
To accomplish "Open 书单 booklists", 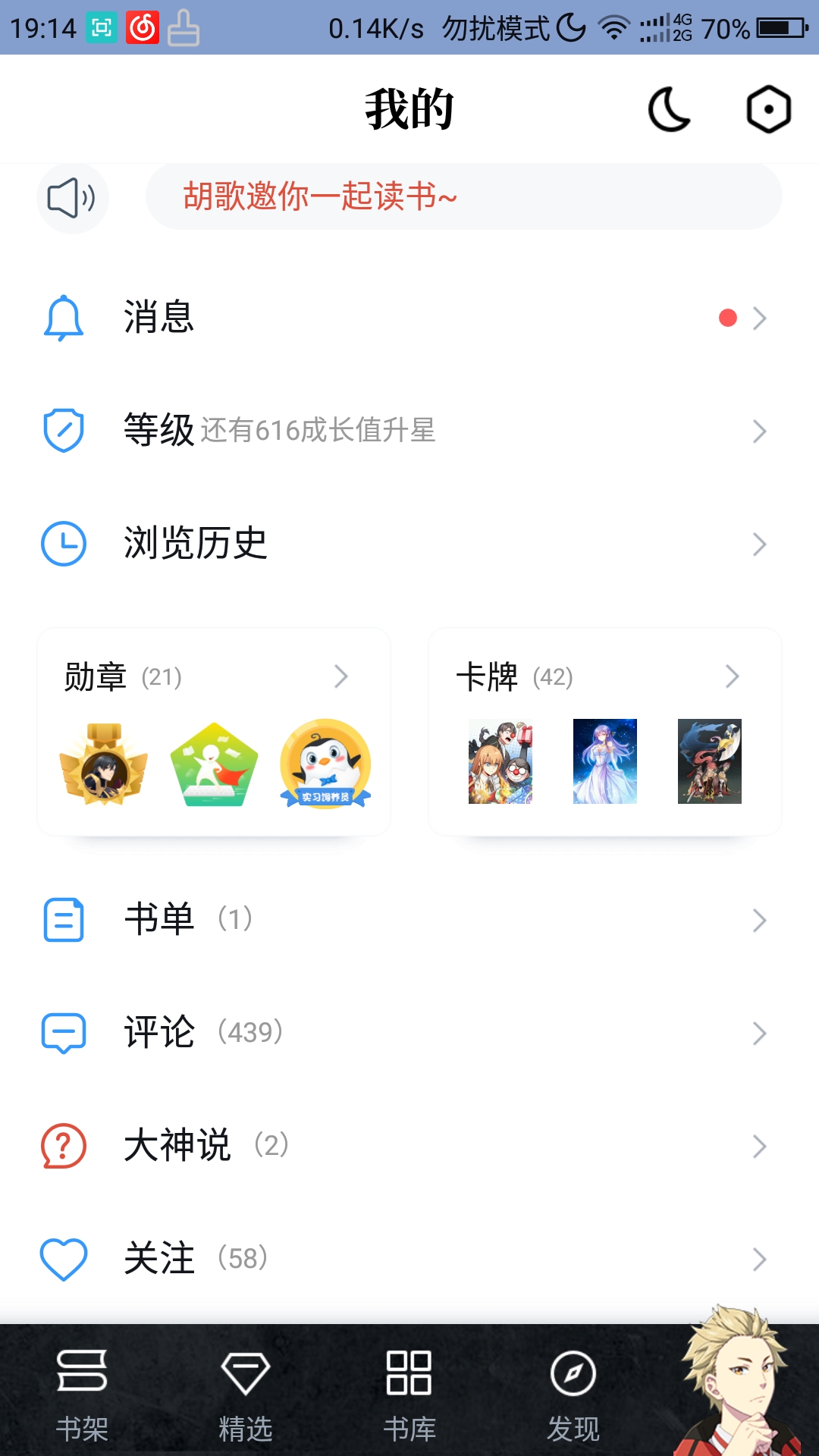I will click(409, 920).
